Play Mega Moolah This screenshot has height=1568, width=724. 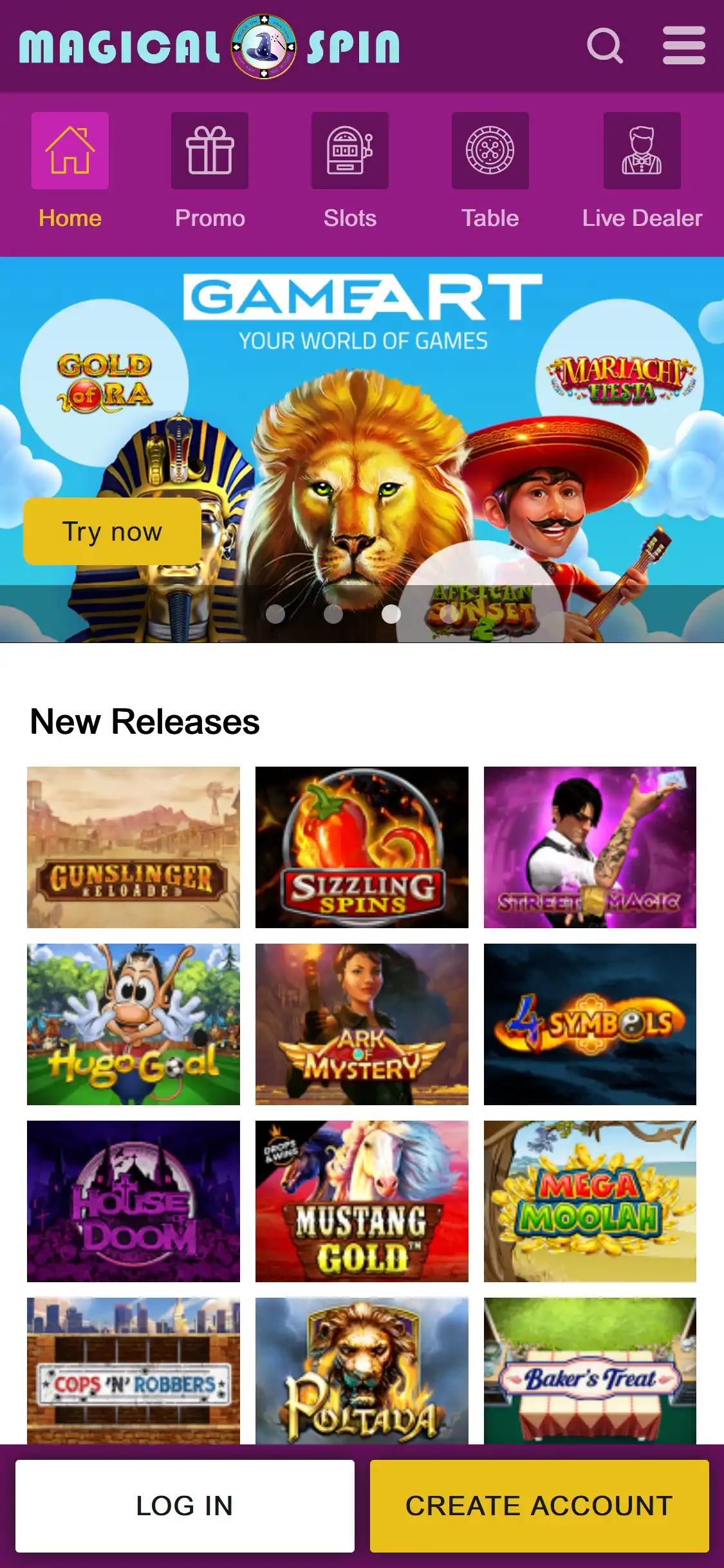click(589, 1201)
